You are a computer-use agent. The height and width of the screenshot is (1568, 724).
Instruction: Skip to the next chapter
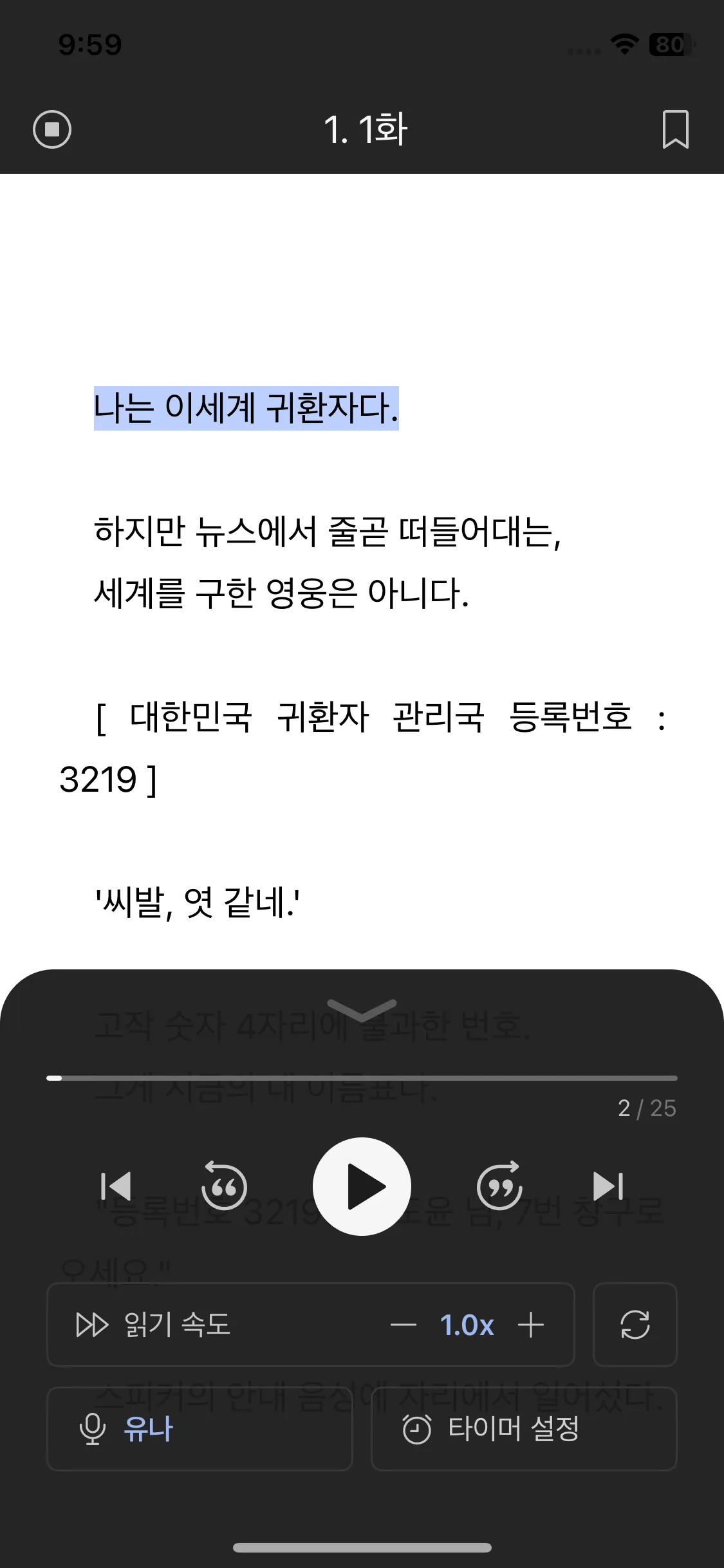click(608, 1186)
